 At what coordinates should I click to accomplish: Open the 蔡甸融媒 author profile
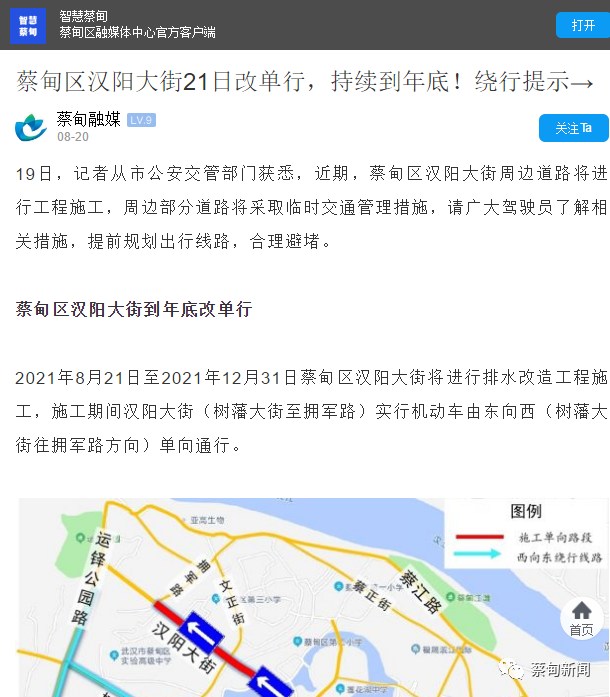(88, 120)
